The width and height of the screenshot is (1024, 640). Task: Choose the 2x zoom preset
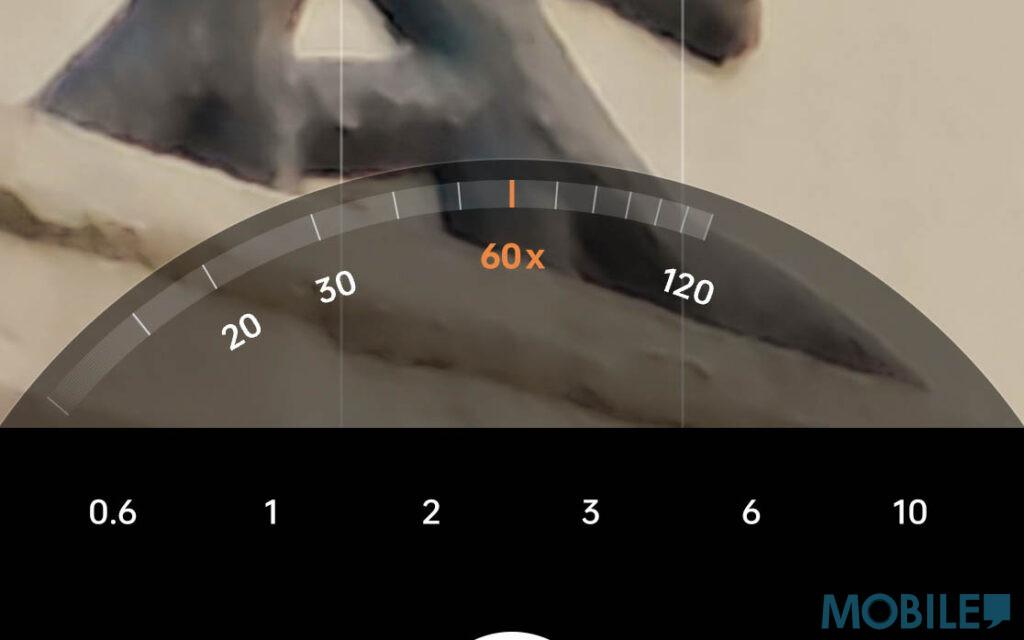[431, 513]
